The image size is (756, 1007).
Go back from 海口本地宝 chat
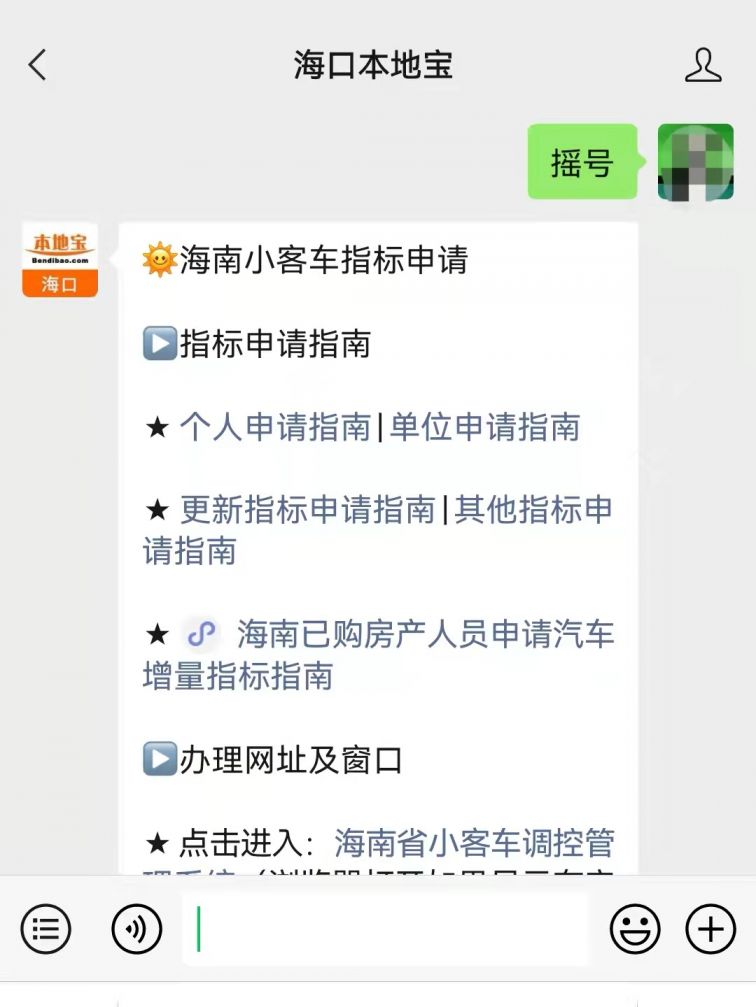pyautogui.click(x=37, y=66)
